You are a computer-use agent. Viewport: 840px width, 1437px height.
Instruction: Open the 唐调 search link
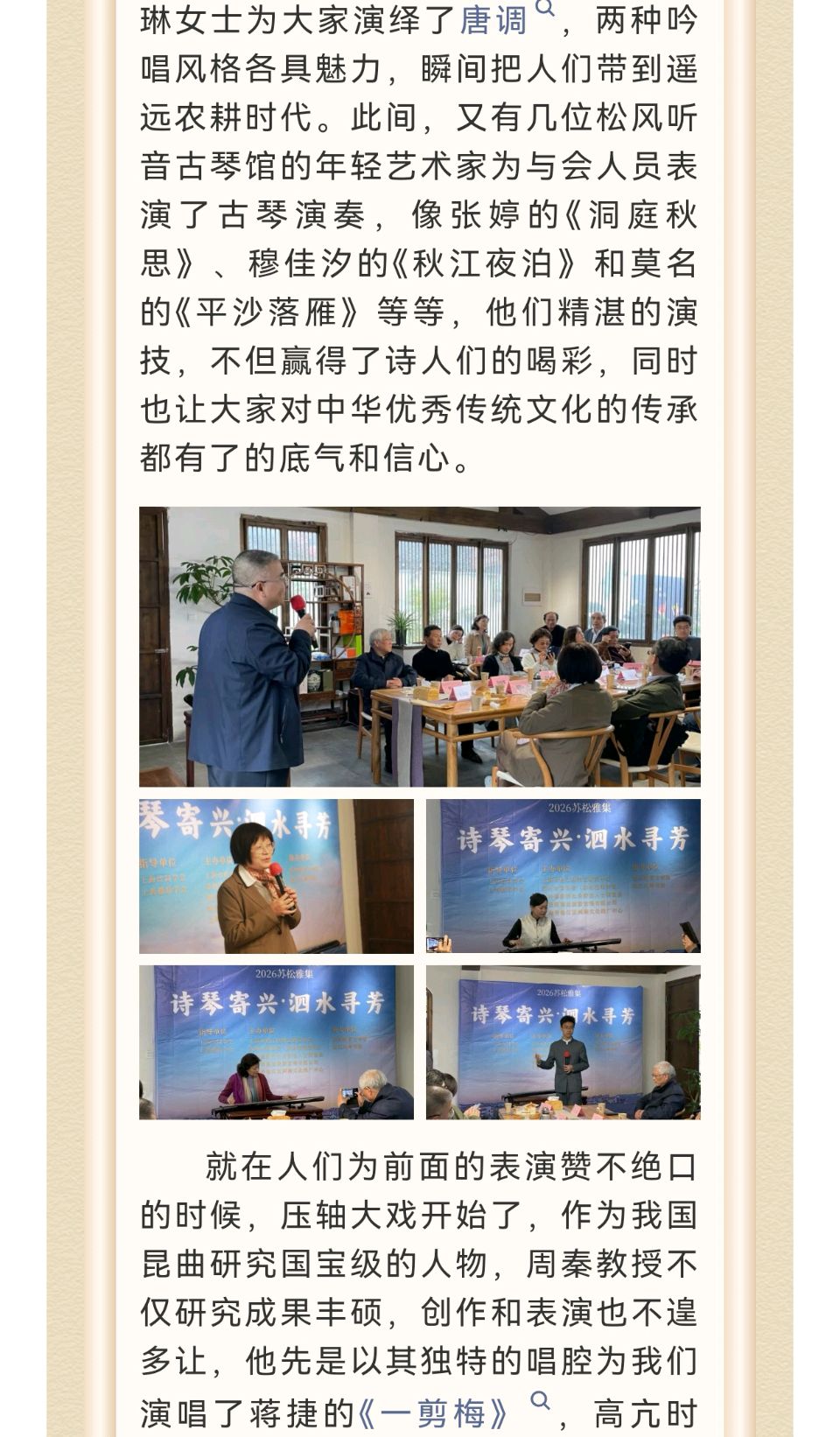point(494,20)
